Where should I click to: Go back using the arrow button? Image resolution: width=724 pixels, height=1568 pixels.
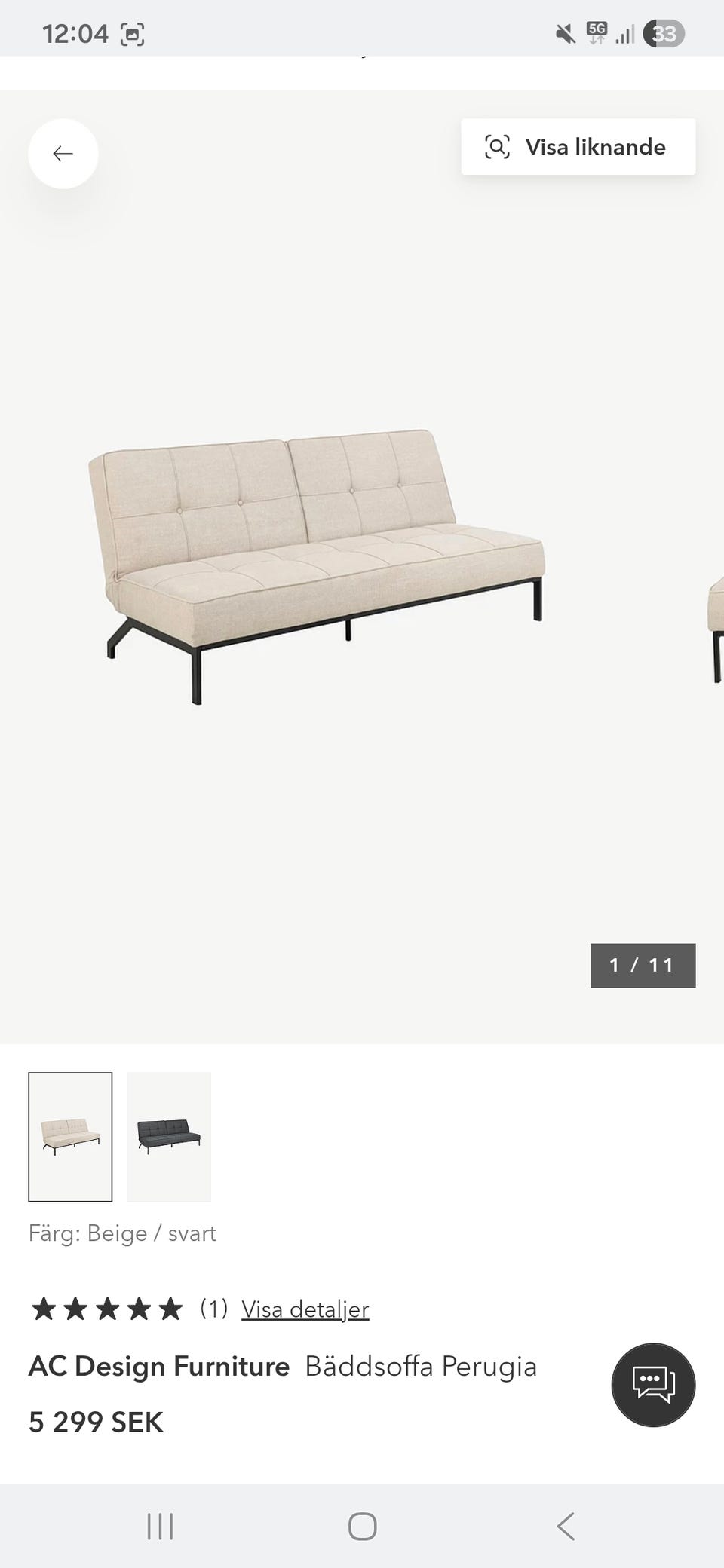pyautogui.click(x=63, y=154)
